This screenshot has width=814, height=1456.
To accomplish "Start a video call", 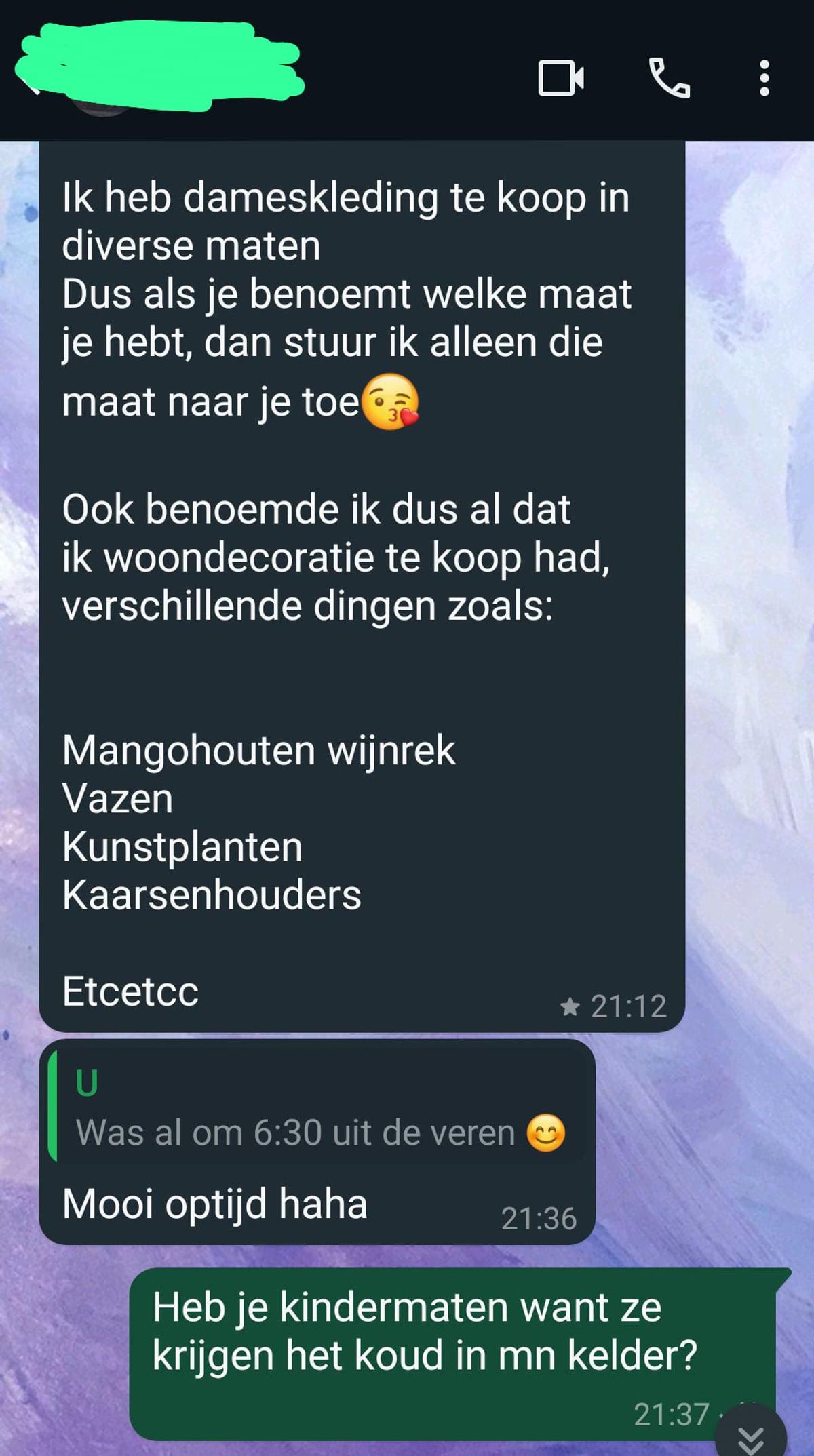I will pos(560,78).
